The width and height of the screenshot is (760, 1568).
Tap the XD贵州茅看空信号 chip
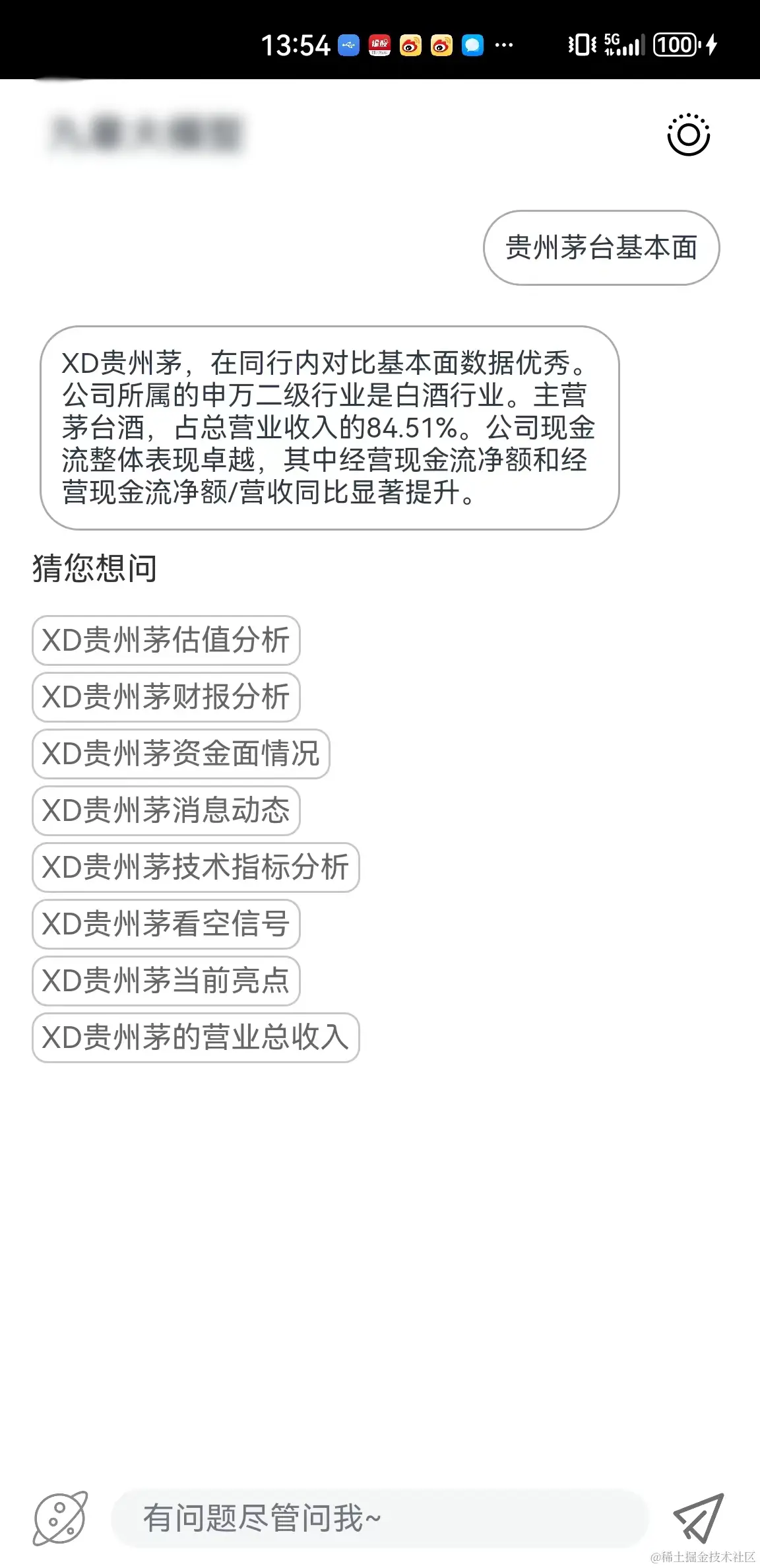pyautogui.click(x=166, y=924)
